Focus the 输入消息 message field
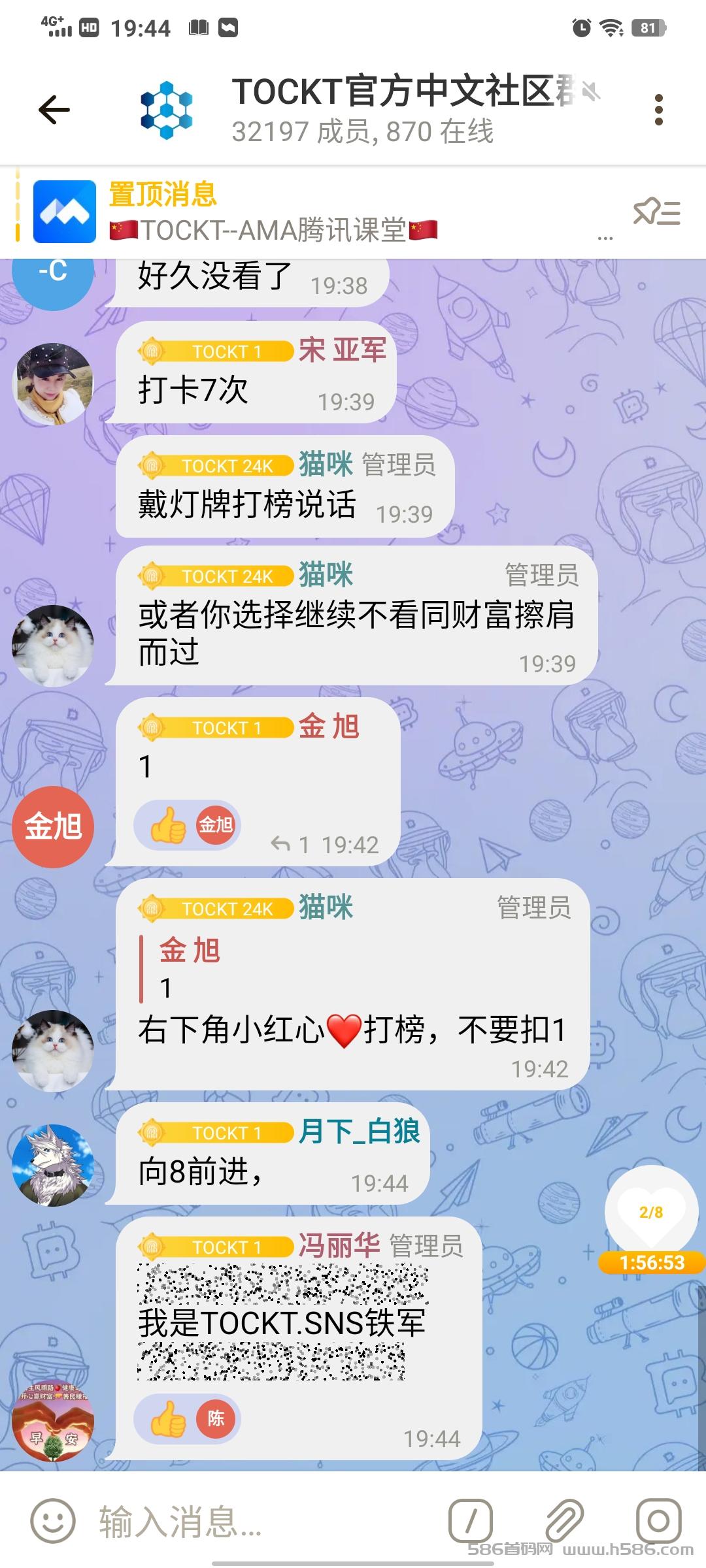Viewport: 706px width, 1568px height. pyautogui.click(x=261, y=1521)
